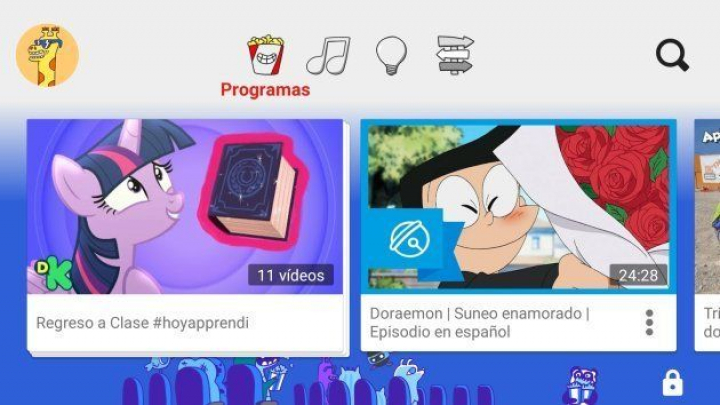Switch to the lightbulb learning tab
This screenshot has width=720, height=405.
[391, 56]
